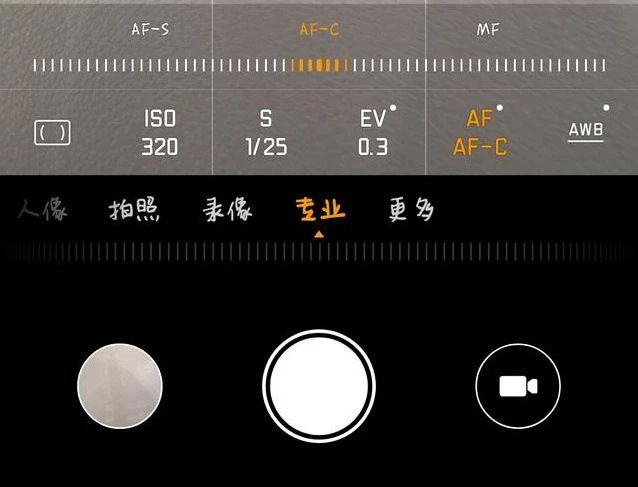Adjust the ISO 320 setting
The height and width of the screenshot is (487, 638).
point(160,132)
